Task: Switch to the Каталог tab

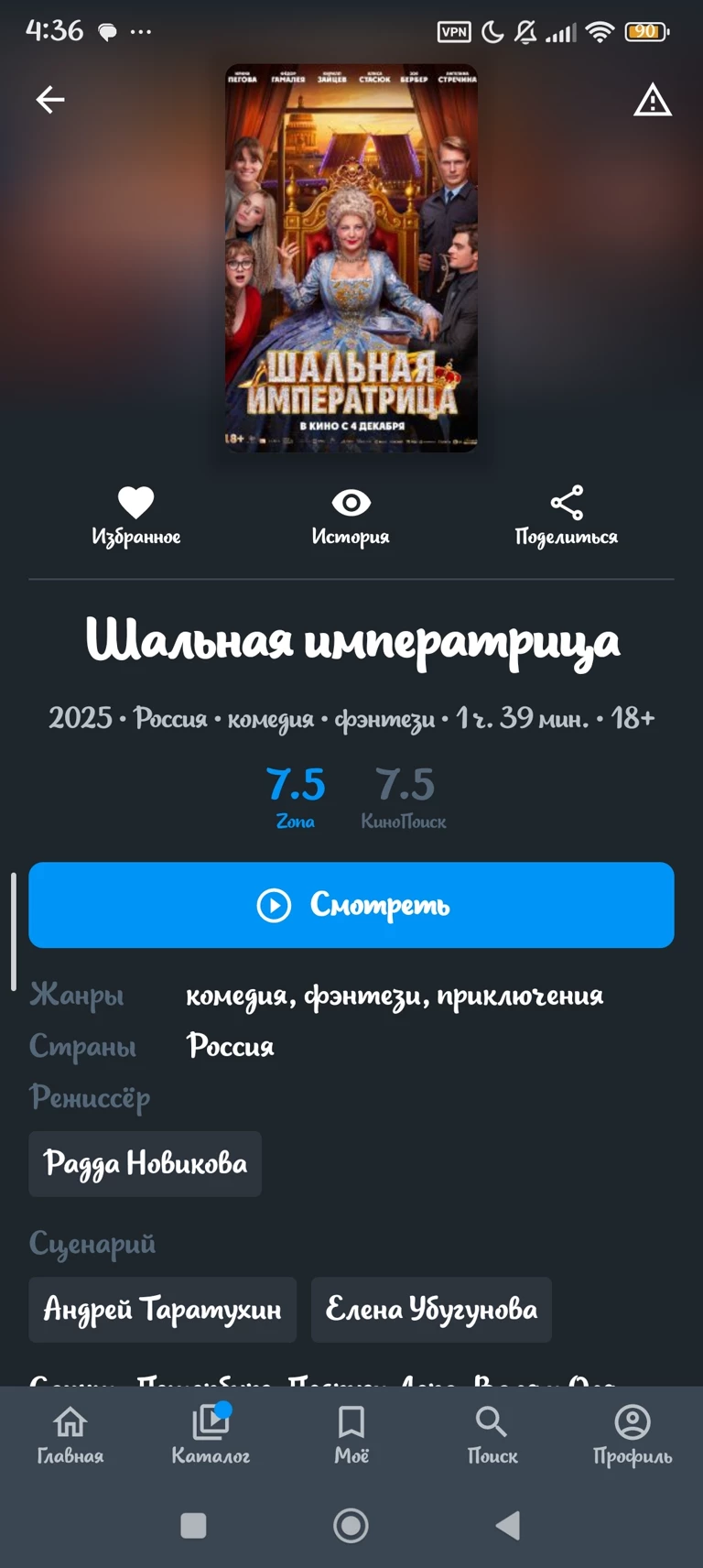Action: coord(211,1435)
